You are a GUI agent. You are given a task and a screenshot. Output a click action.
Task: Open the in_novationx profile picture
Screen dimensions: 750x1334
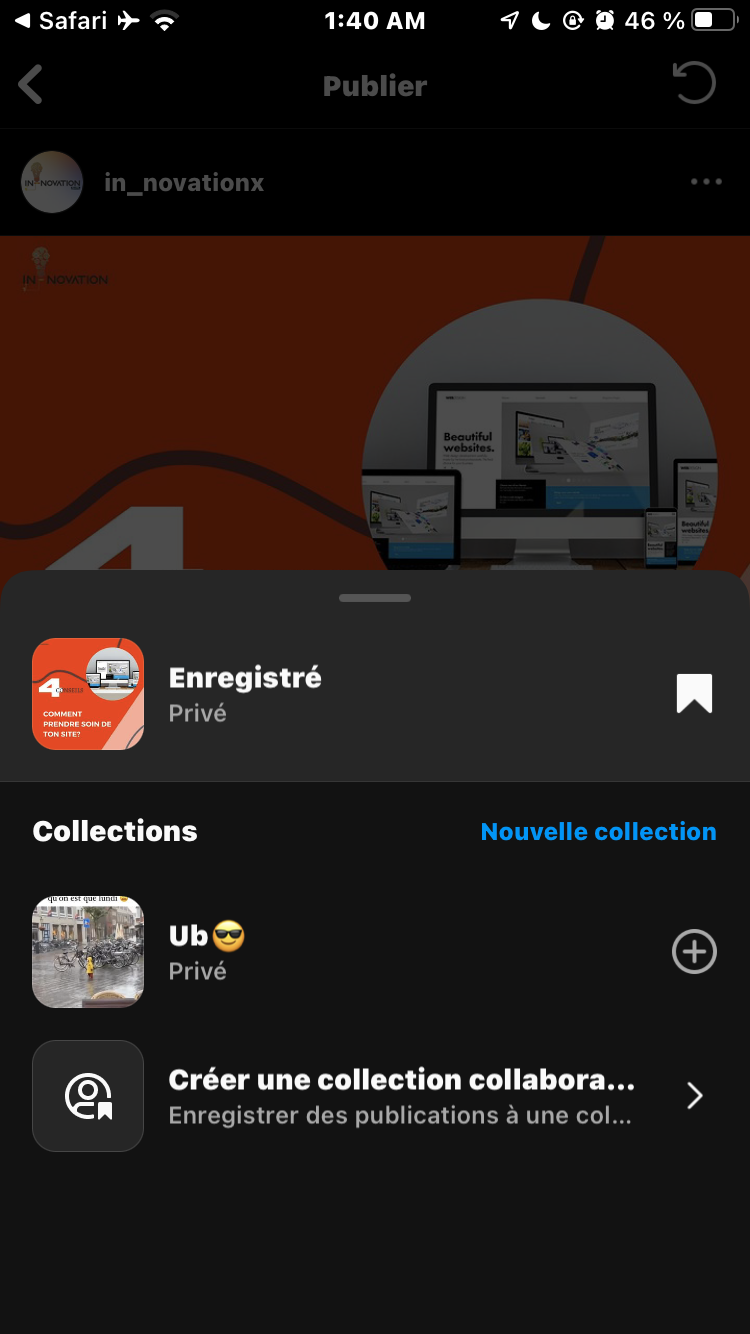[x=52, y=182]
